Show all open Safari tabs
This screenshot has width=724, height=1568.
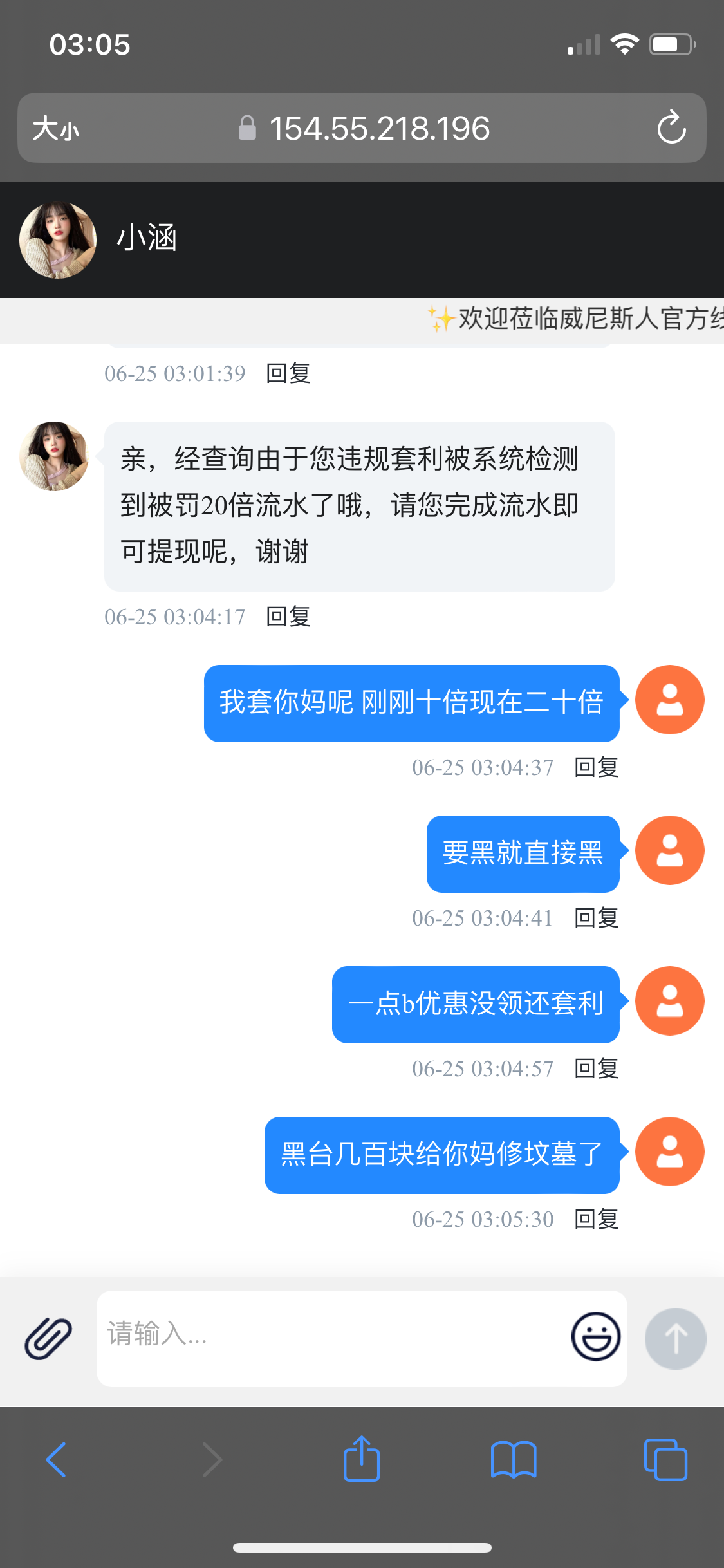[665, 1459]
